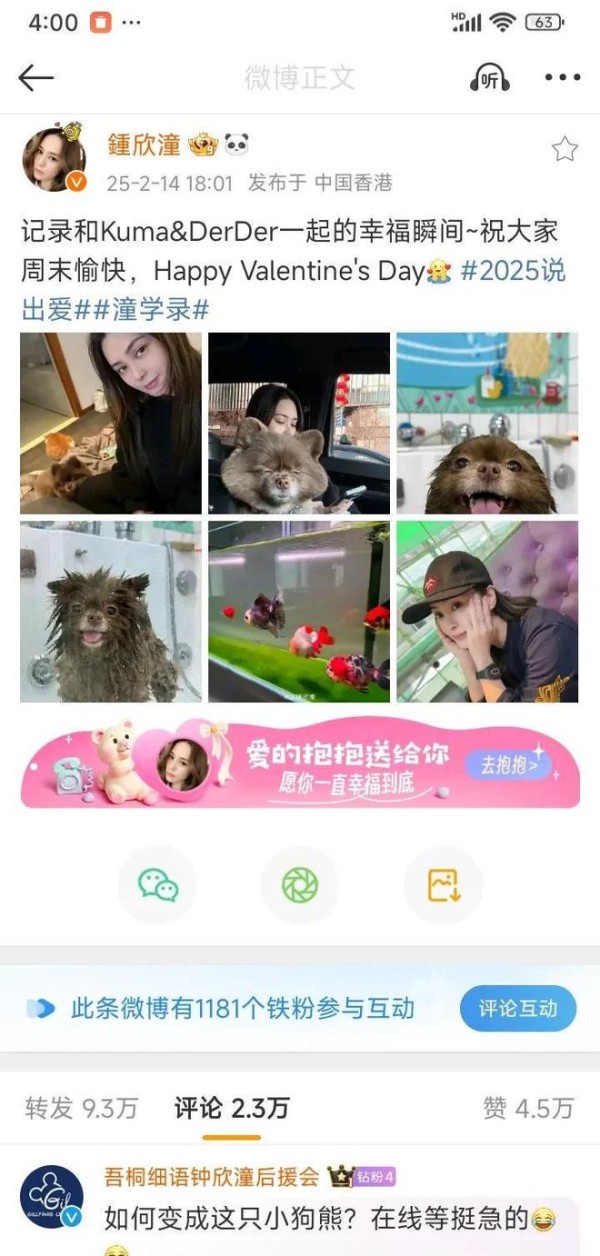This screenshot has height=1256, width=600.
Task: Like the post via 赞 4.5万
Action: tap(528, 1107)
